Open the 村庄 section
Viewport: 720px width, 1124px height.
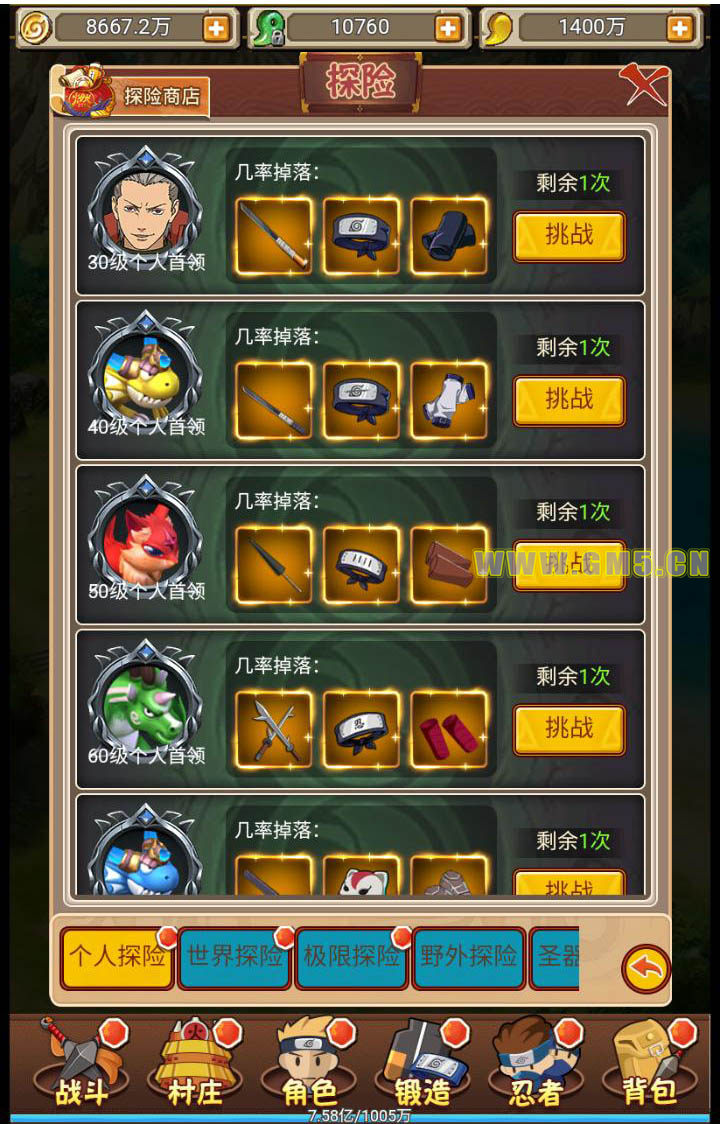[x=194, y=1064]
